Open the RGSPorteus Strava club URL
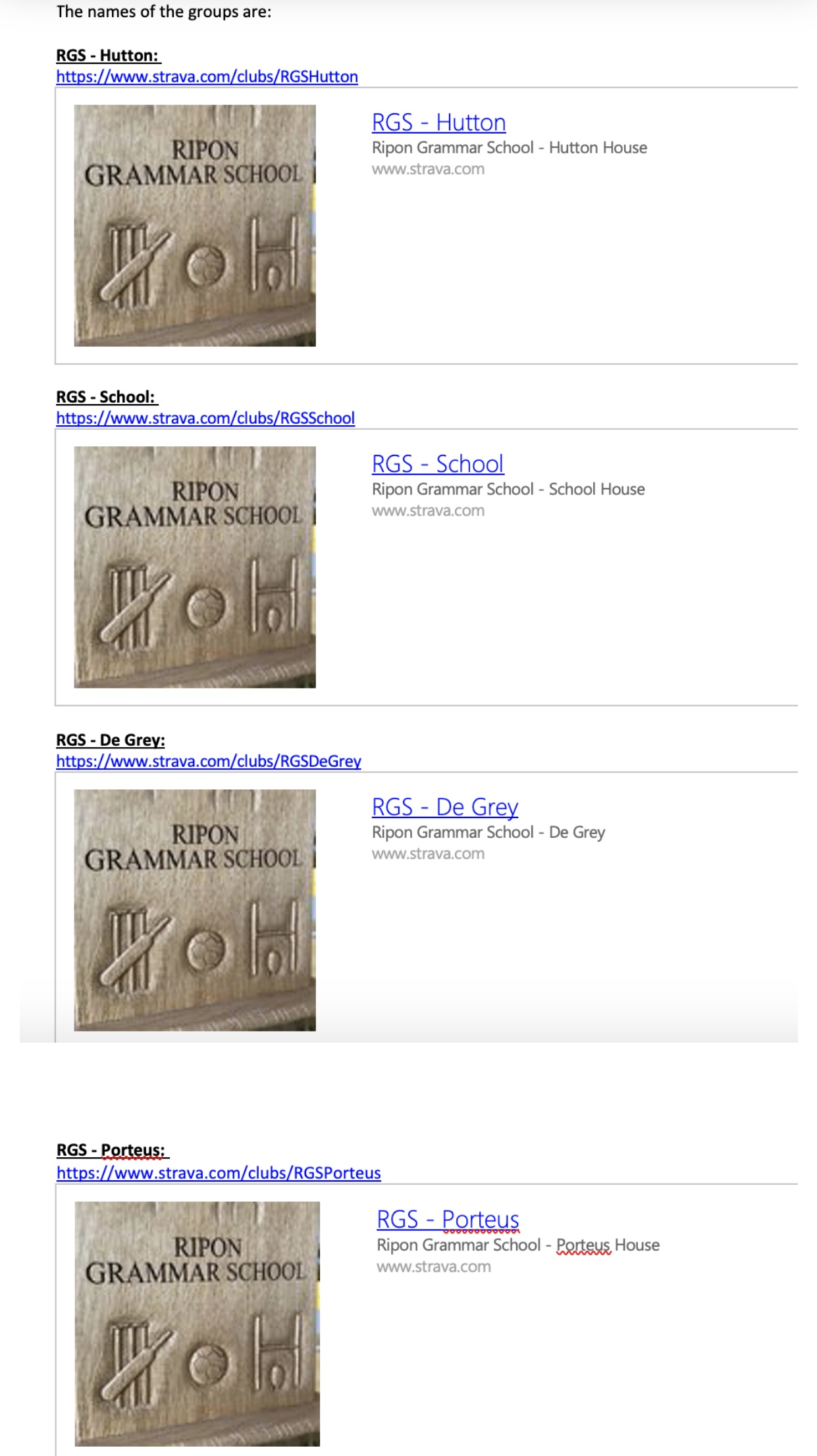The height and width of the screenshot is (1456, 817). click(219, 1173)
